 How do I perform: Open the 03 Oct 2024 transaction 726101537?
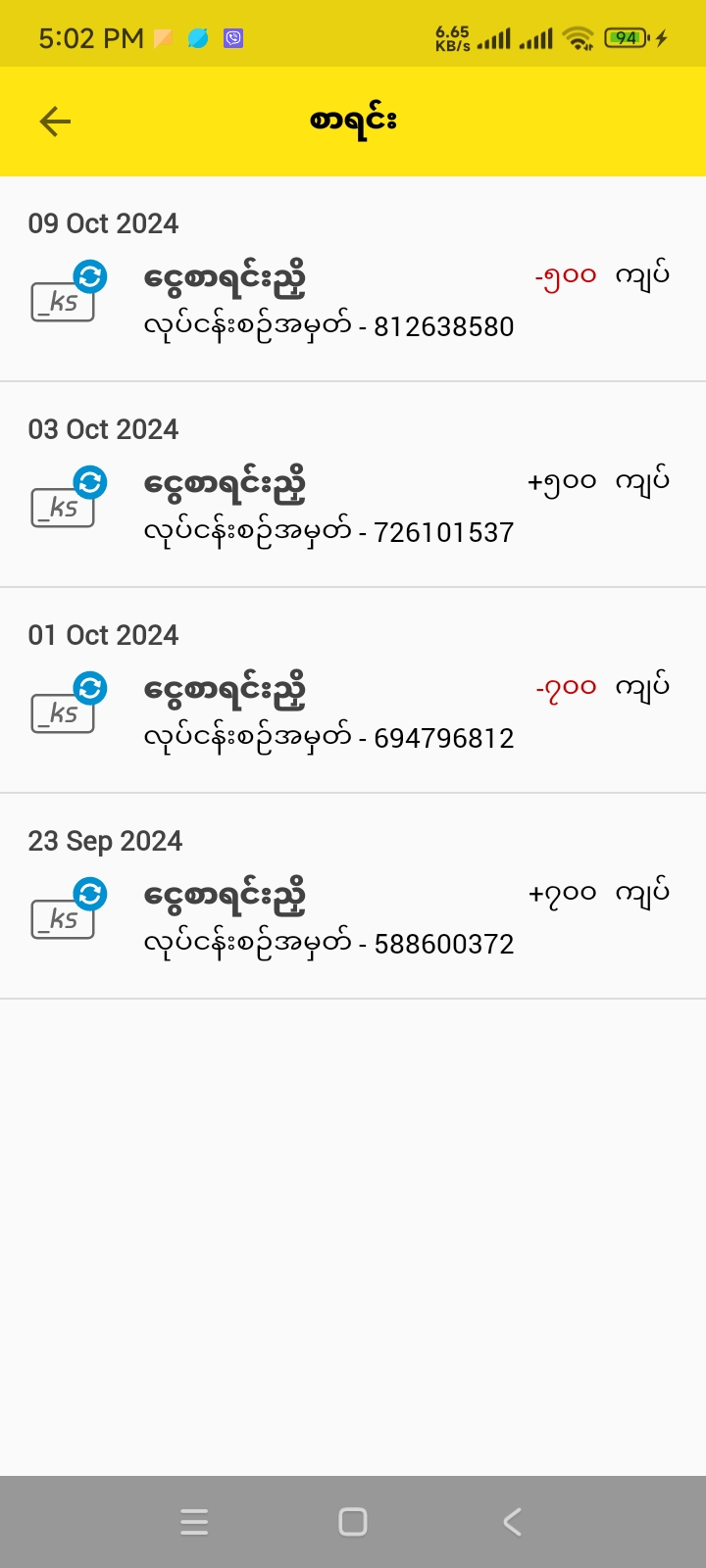353,507
